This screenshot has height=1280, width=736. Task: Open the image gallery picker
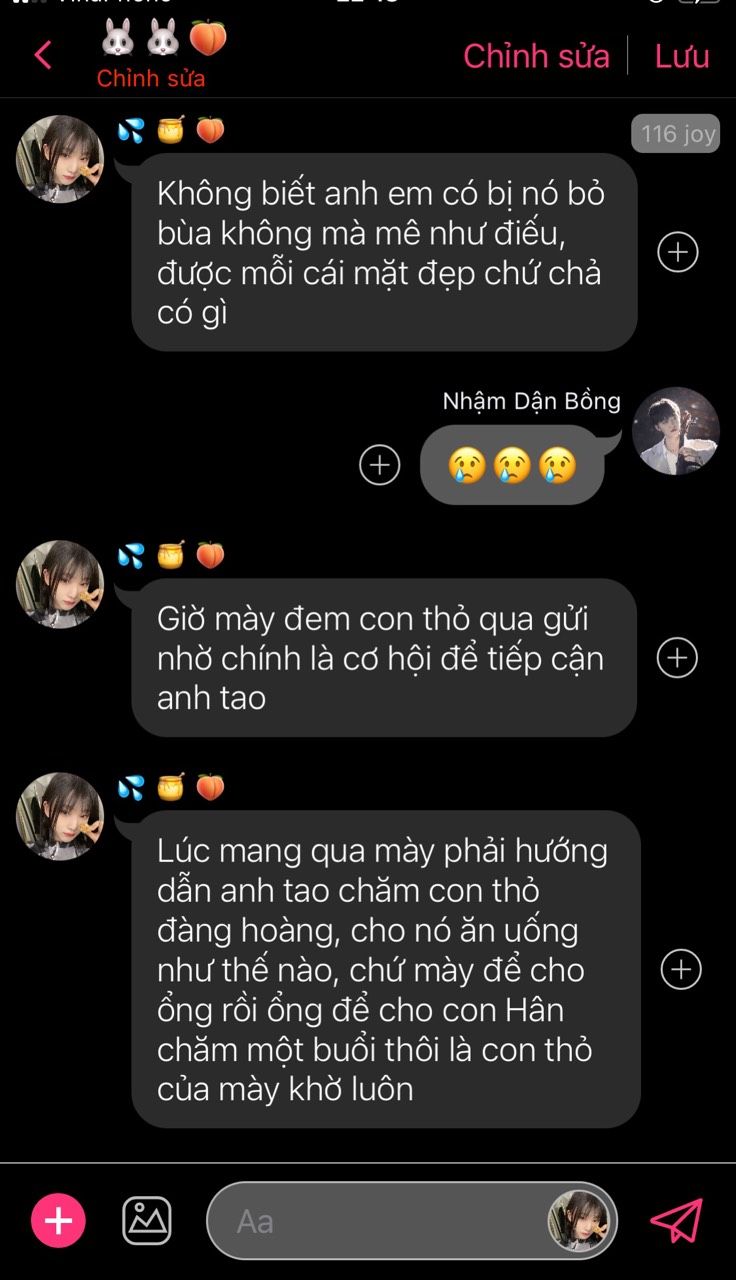click(x=147, y=1221)
